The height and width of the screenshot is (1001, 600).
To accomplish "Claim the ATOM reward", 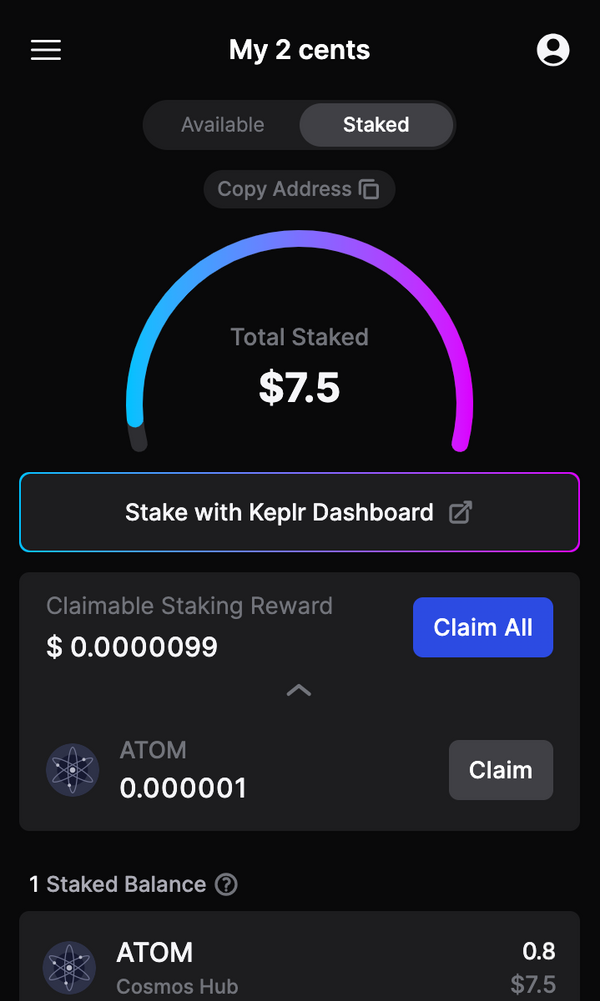I will [x=500, y=770].
